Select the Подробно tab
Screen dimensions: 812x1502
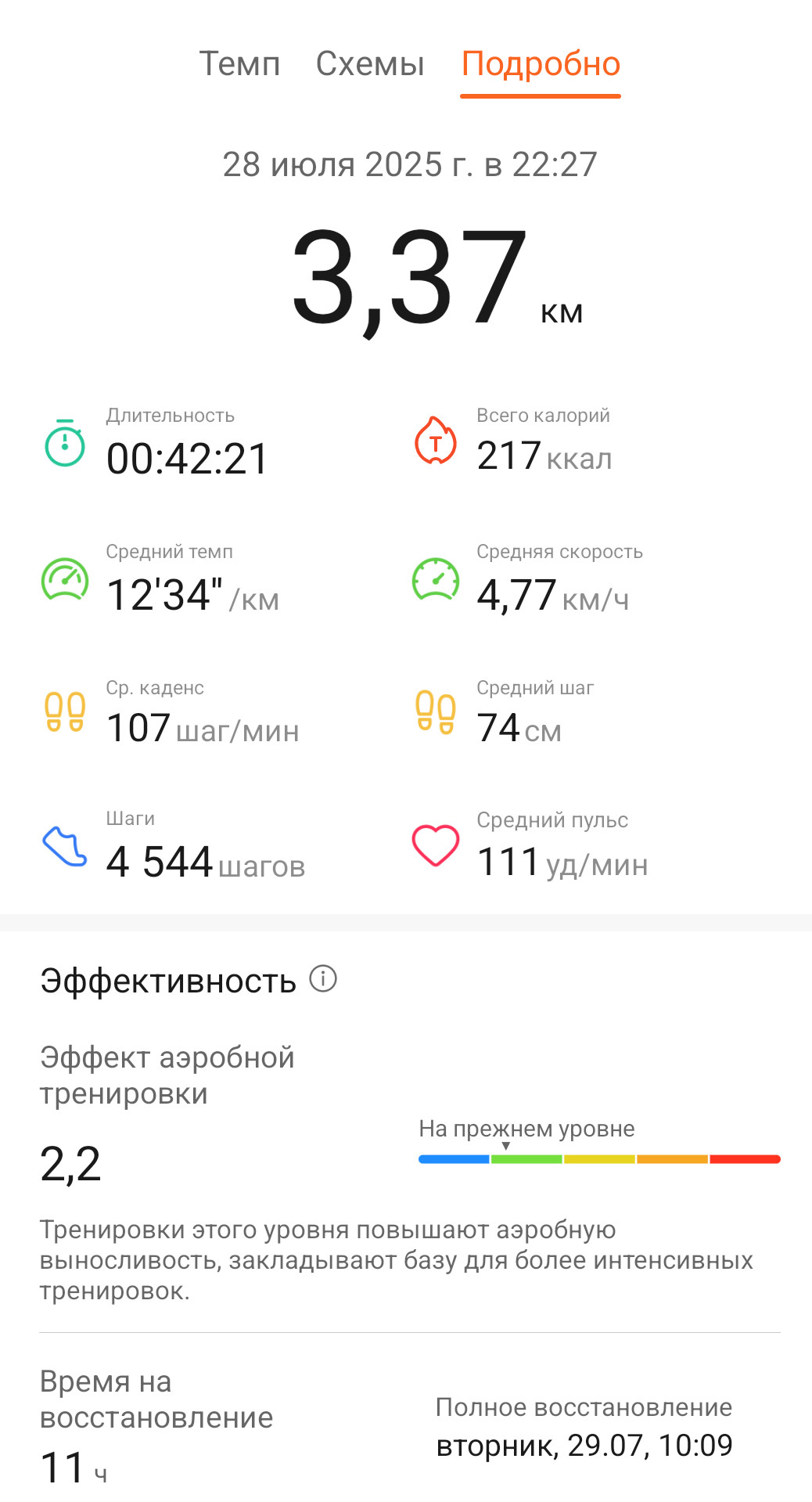541,64
